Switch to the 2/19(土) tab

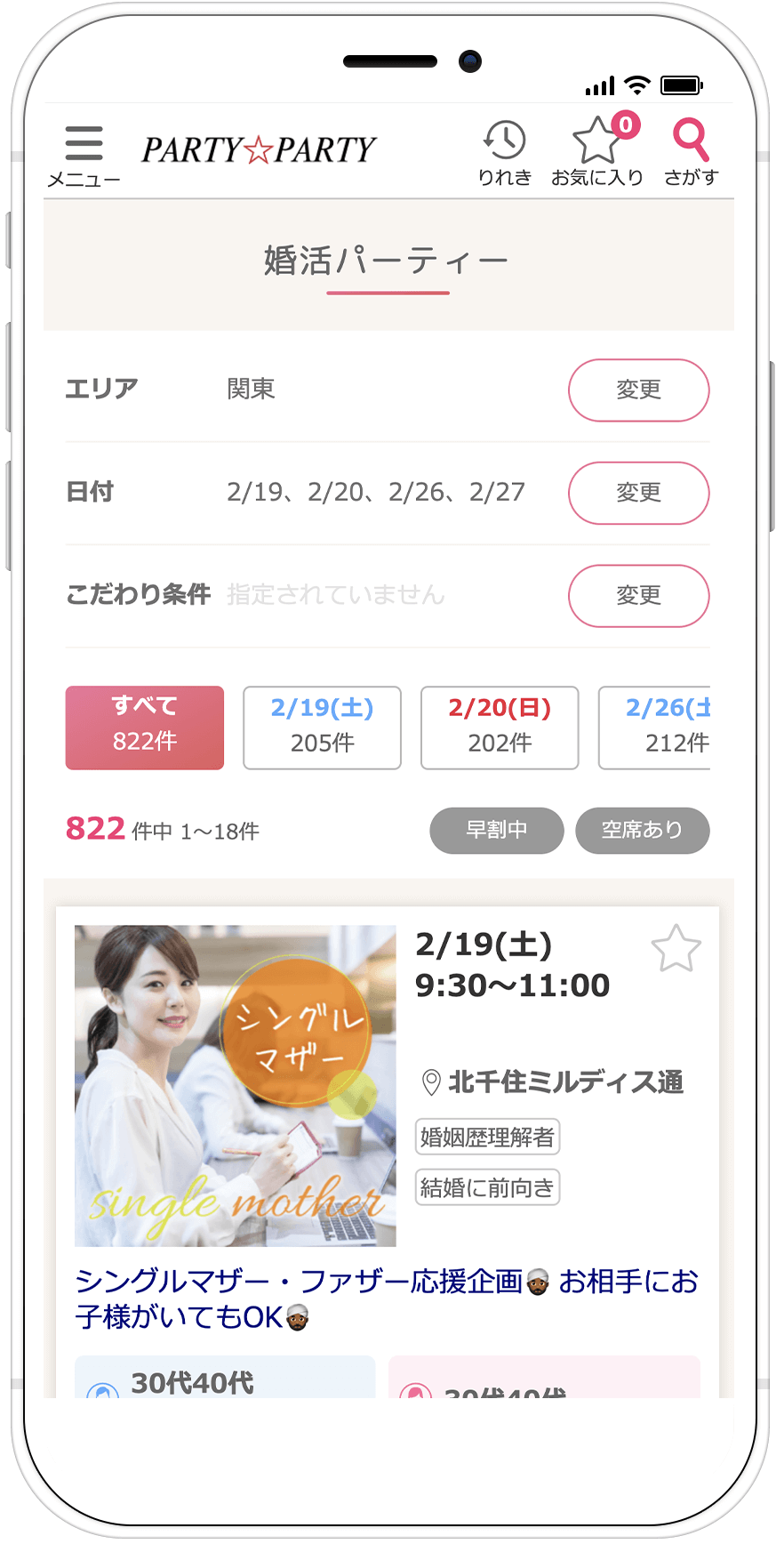tap(322, 727)
